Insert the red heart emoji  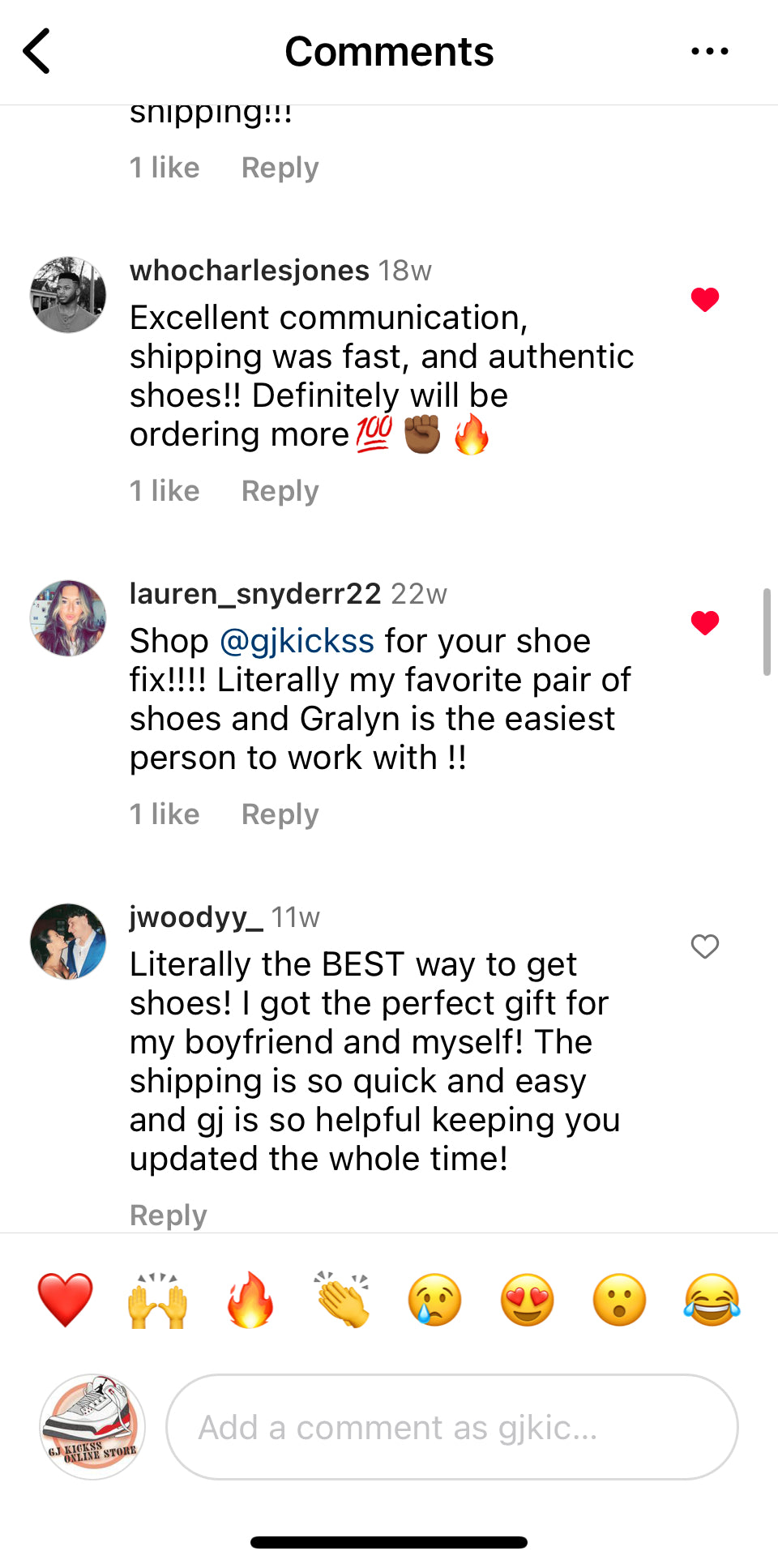(66, 1300)
